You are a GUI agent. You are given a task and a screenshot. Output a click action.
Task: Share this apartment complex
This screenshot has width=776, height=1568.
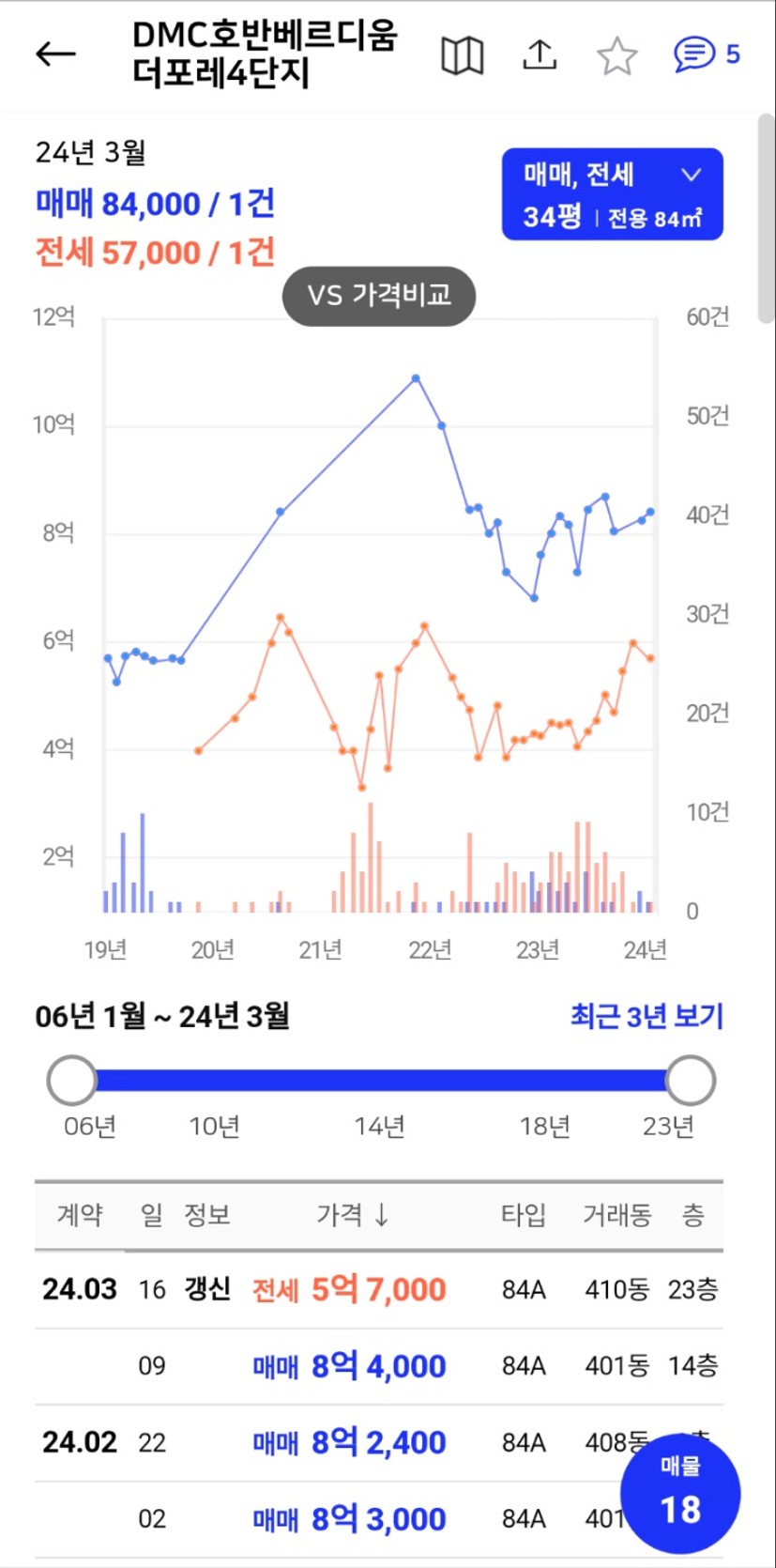point(540,55)
